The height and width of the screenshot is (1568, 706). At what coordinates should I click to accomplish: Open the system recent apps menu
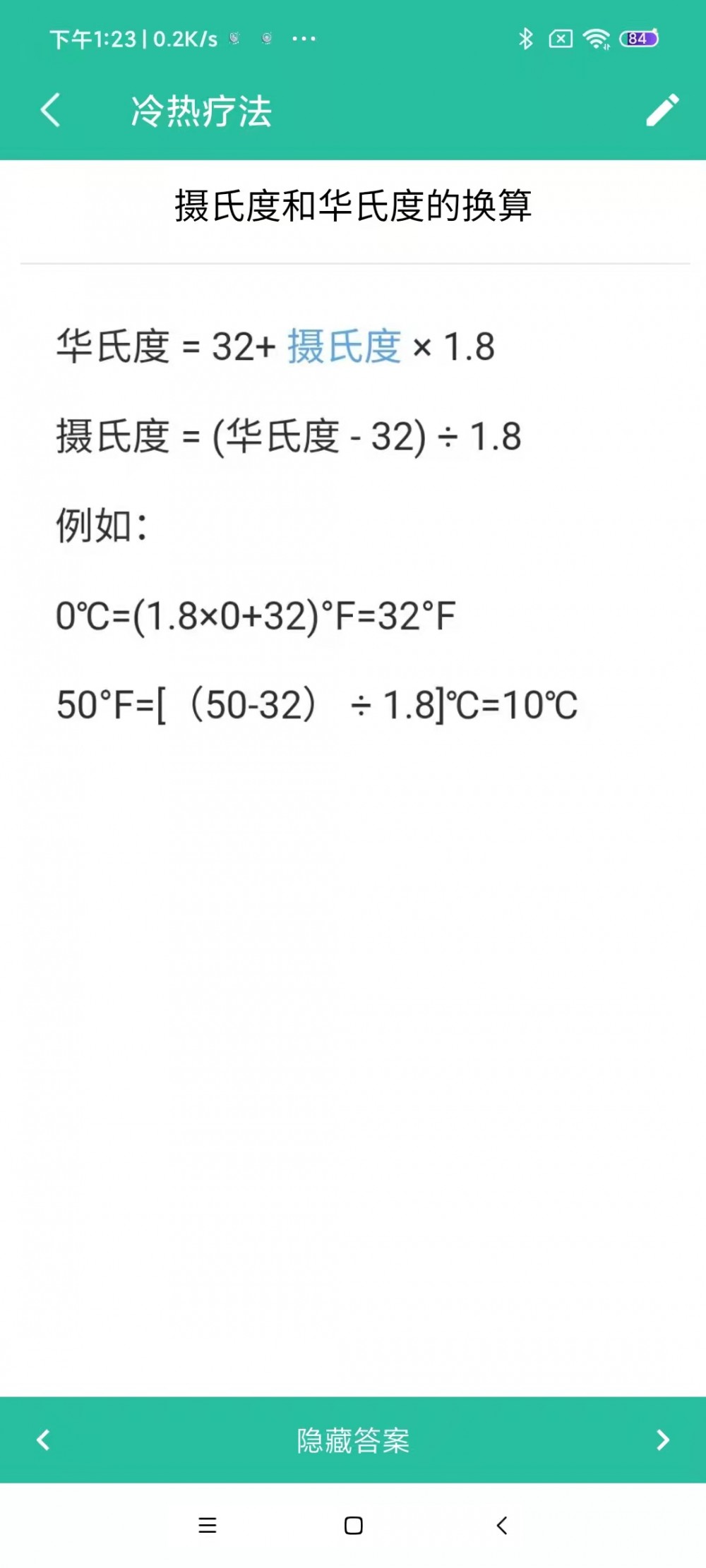click(x=208, y=1526)
